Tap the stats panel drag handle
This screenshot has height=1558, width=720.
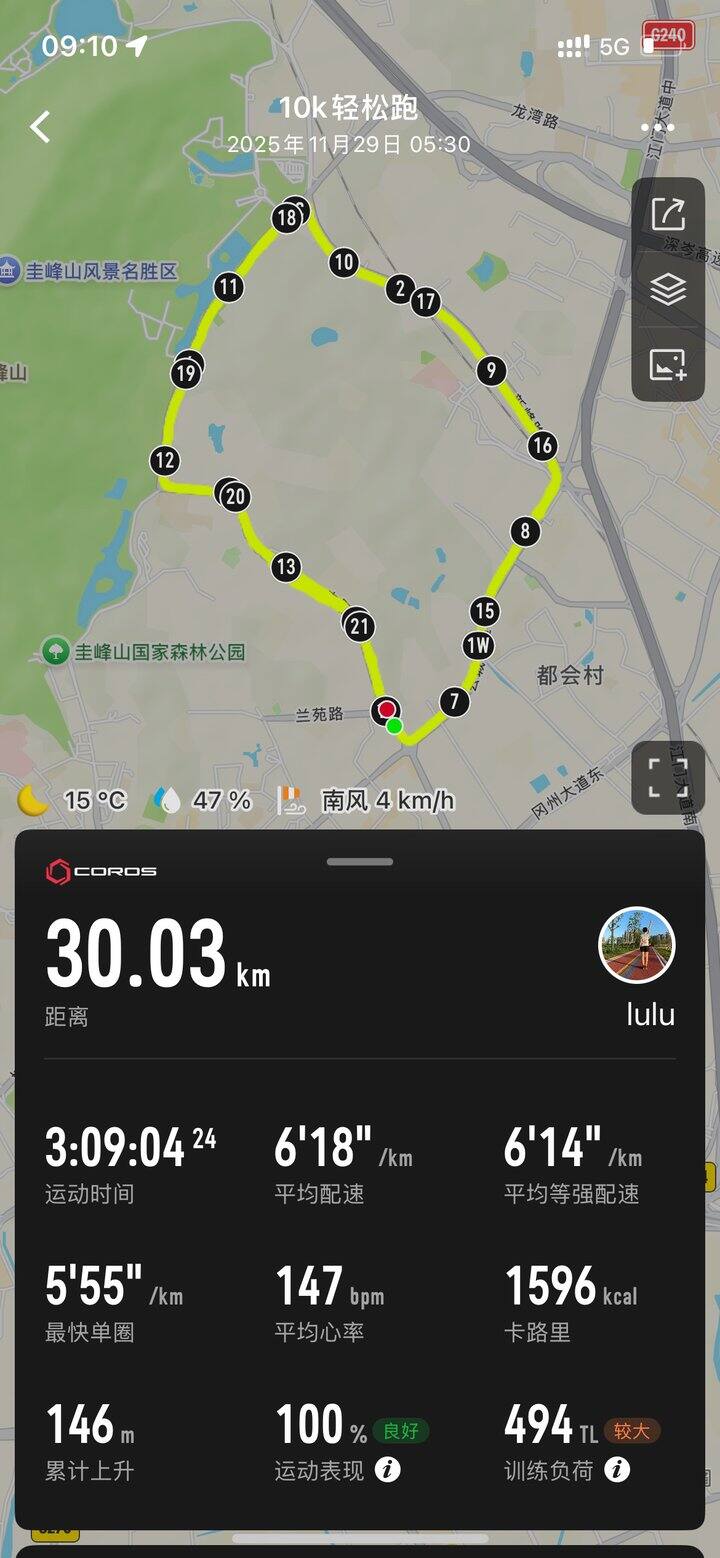point(360,862)
